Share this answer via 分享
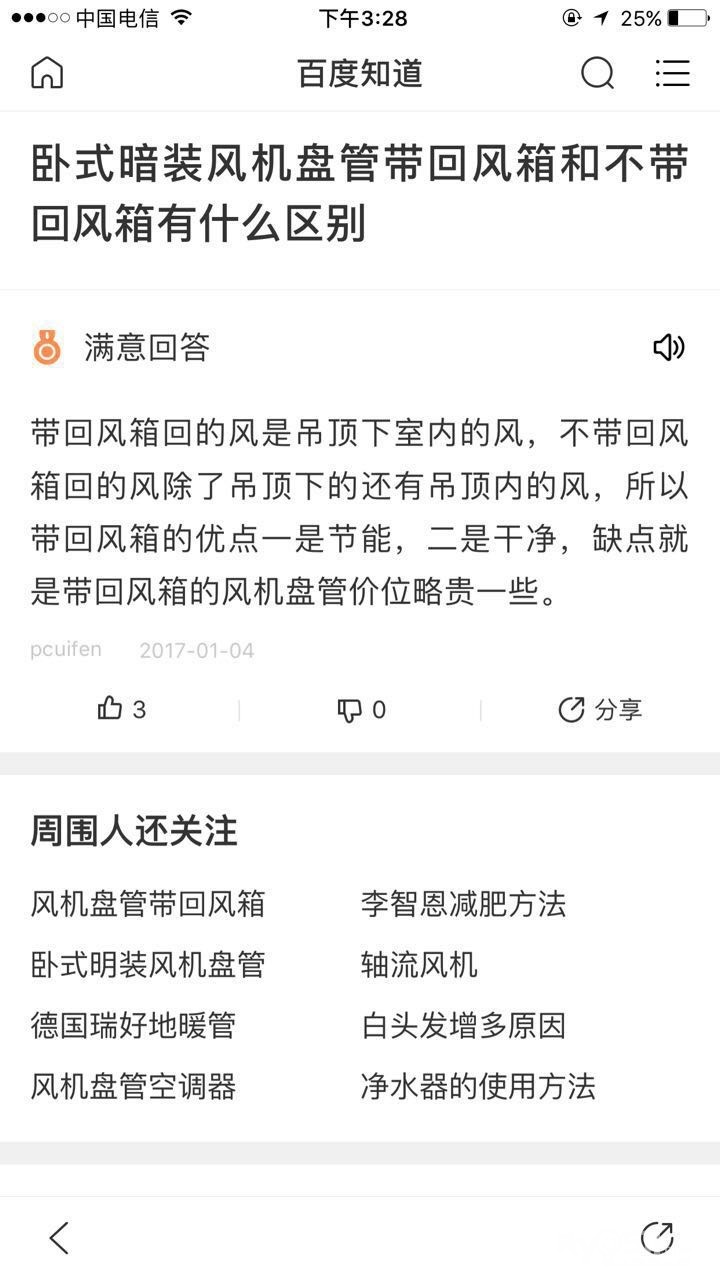 pyautogui.click(x=600, y=710)
